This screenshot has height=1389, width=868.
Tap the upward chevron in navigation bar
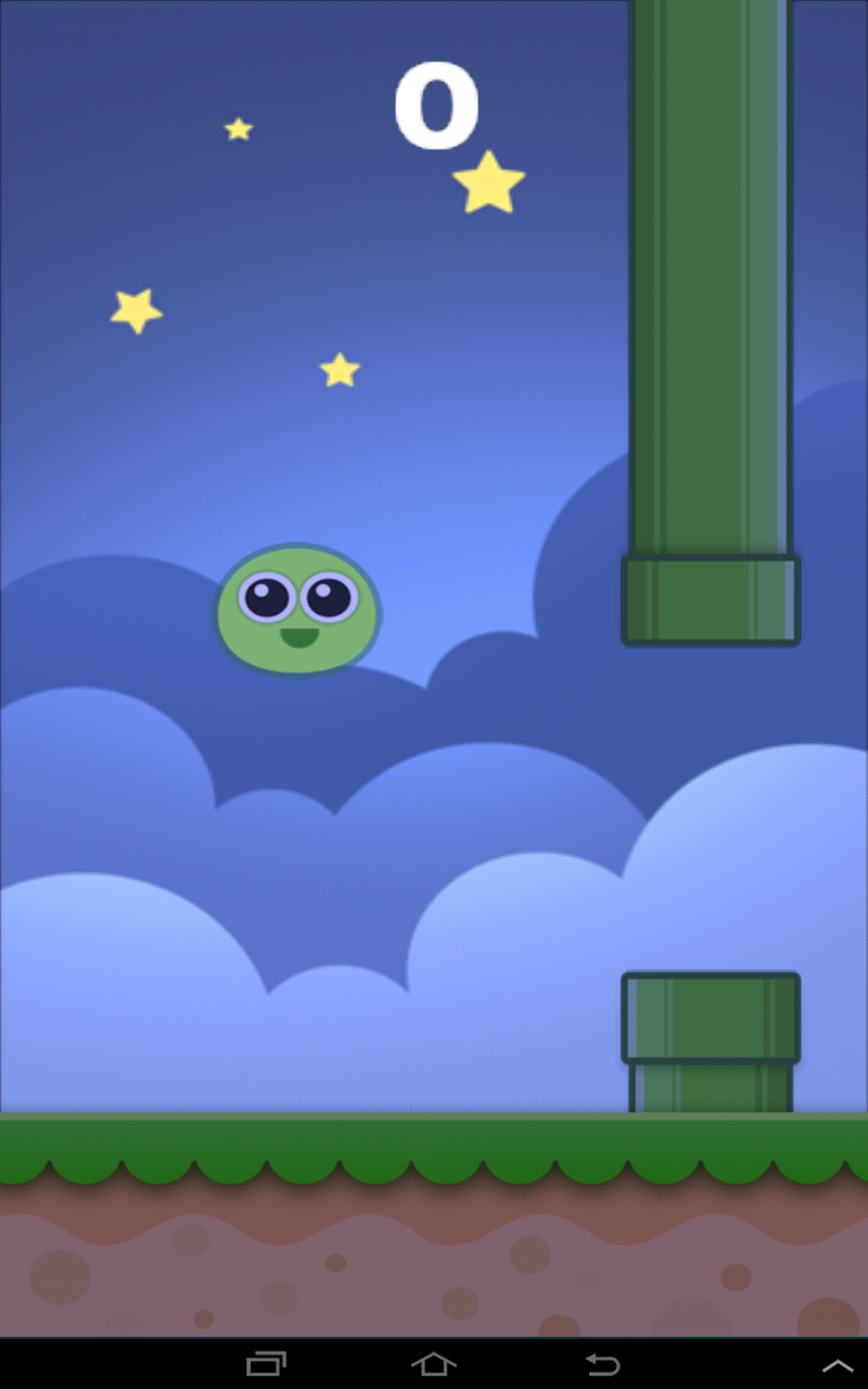point(838,1365)
